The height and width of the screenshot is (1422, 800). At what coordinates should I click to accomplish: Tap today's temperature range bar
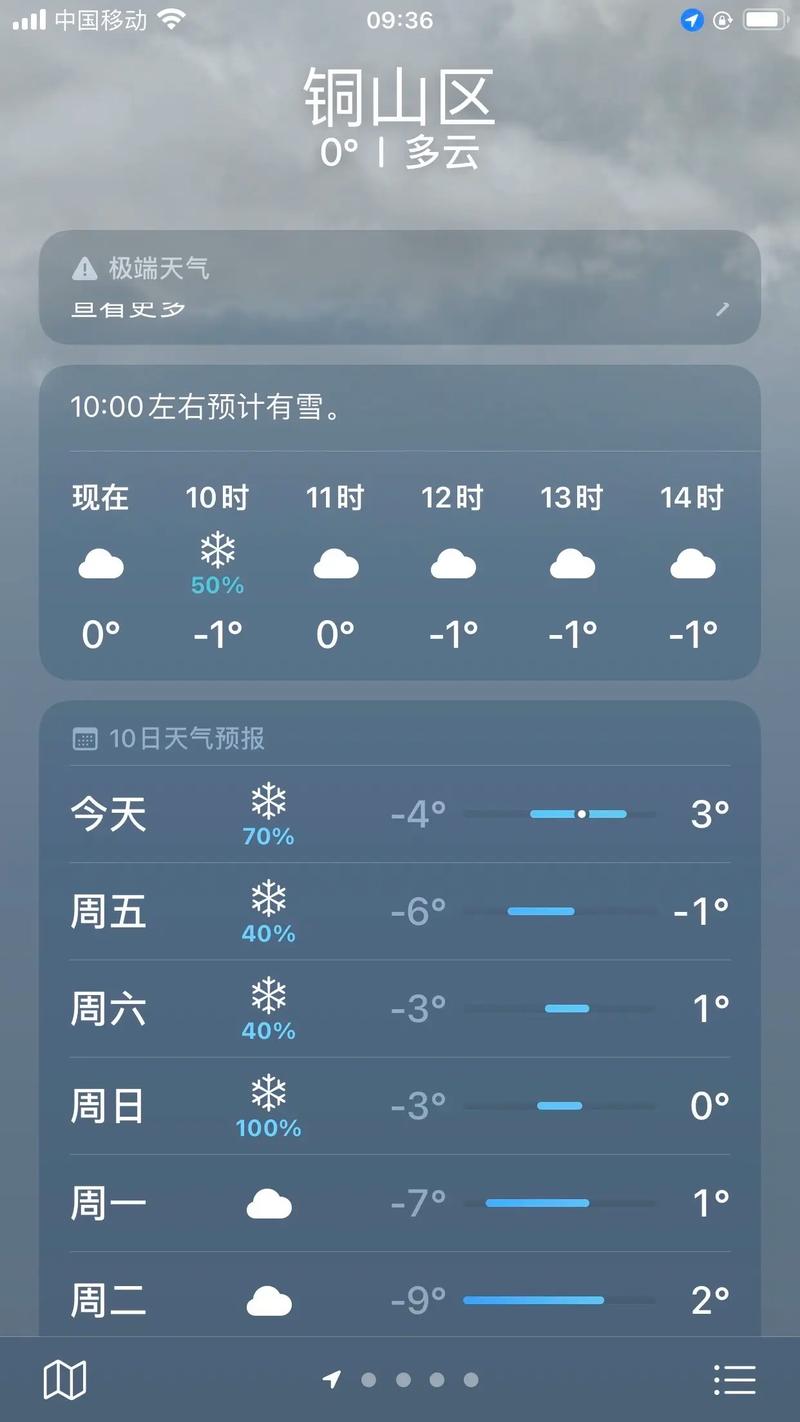coord(582,813)
